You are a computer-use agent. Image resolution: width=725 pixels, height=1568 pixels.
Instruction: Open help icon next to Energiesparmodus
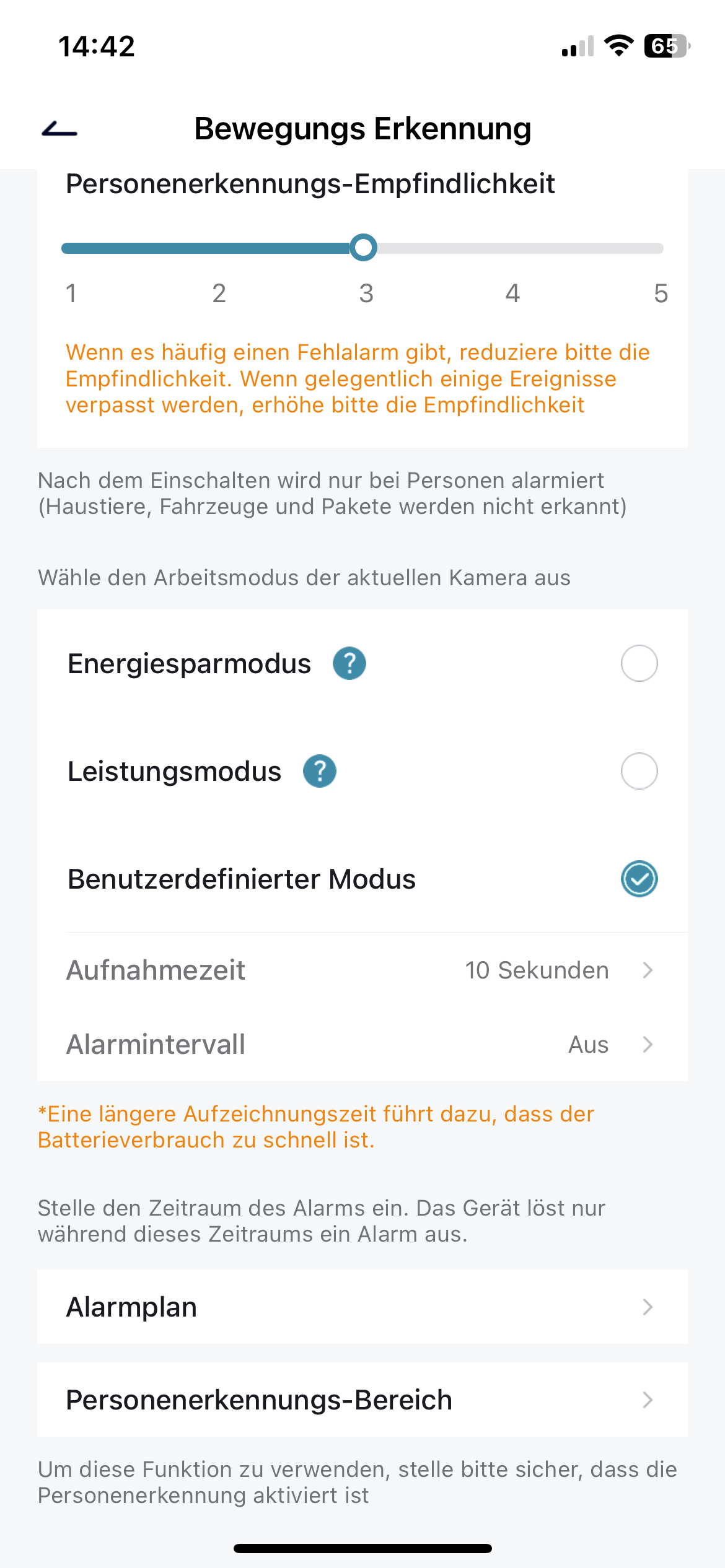click(349, 663)
